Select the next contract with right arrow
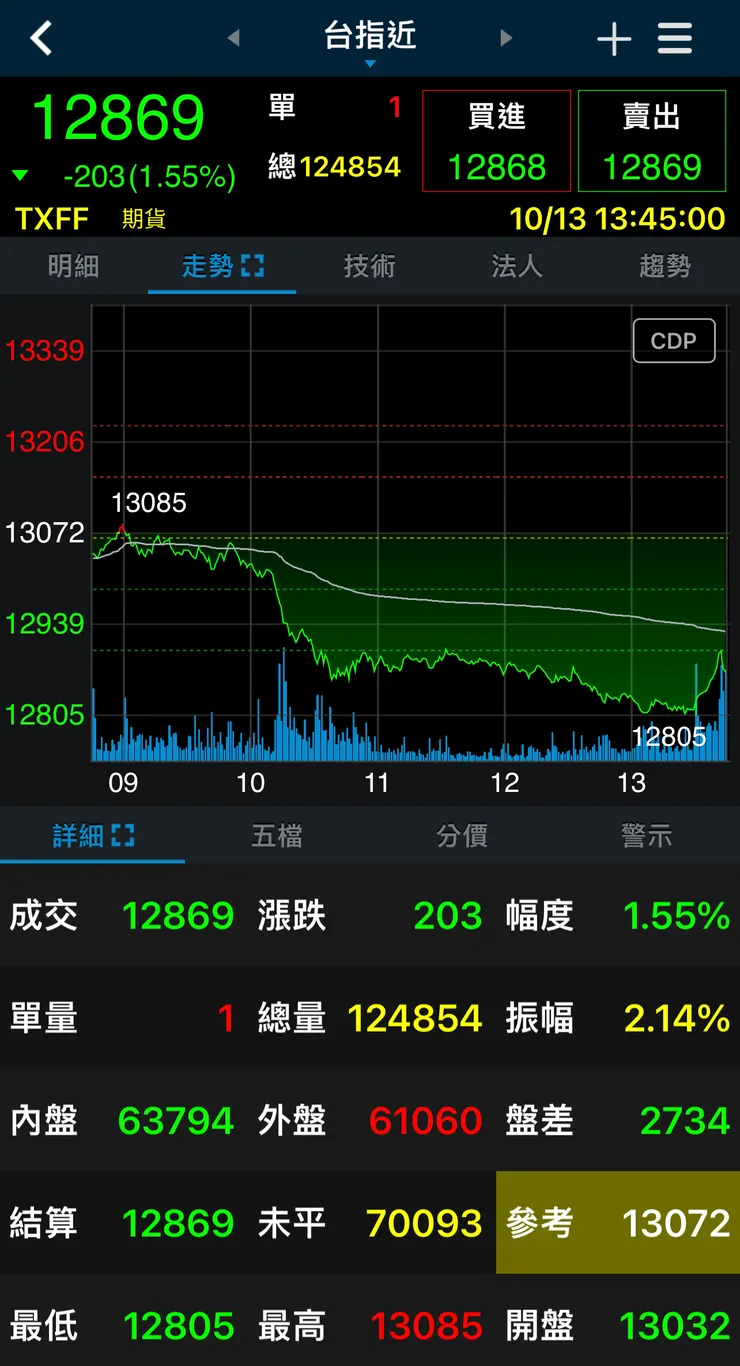Image resolution: width=740 pixels, height=1366 pixels. 507,38
